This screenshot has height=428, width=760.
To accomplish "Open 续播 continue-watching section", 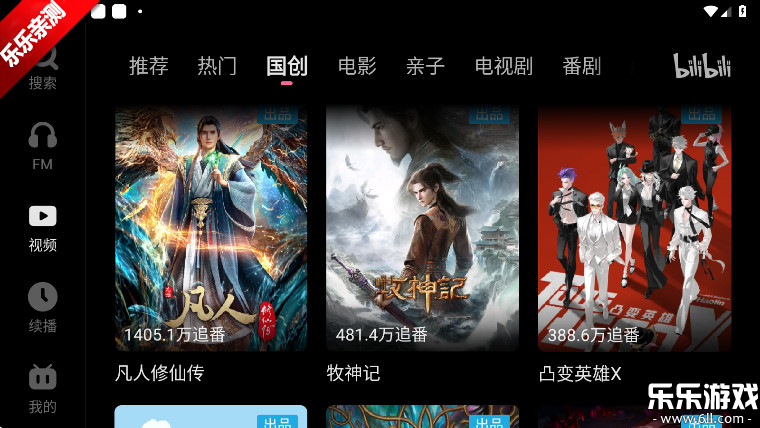I will (x=42, y=308).
